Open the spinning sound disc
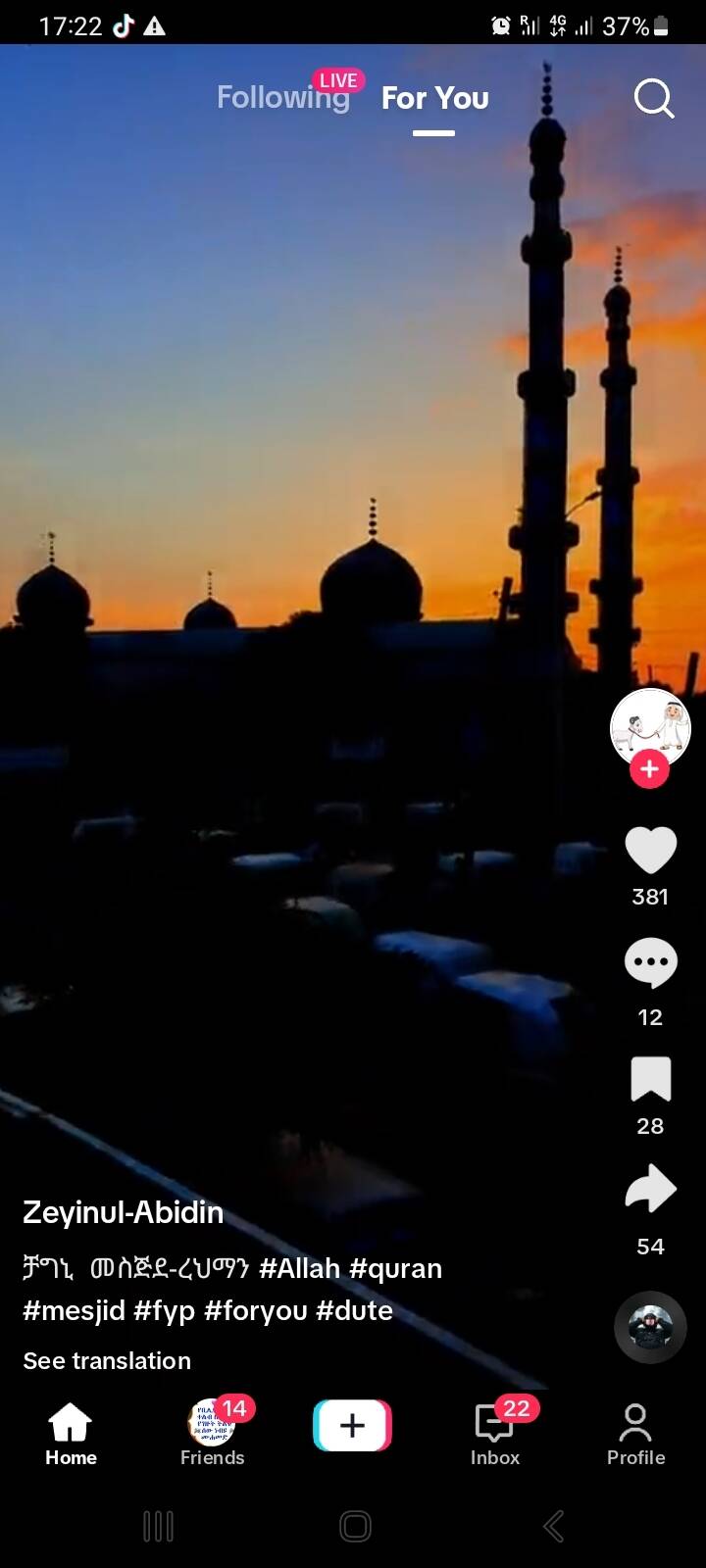The height and width of the screenshot is (1568, 706). [650, 1328]
